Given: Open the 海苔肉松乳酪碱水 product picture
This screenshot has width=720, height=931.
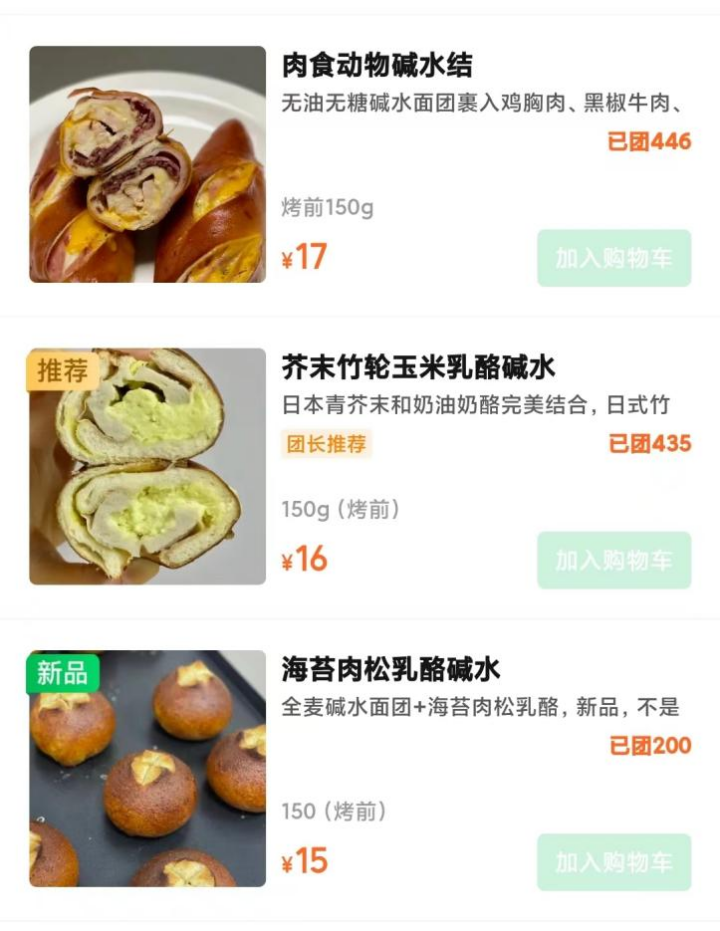Looking at the screenshot, I should [147, 768].
